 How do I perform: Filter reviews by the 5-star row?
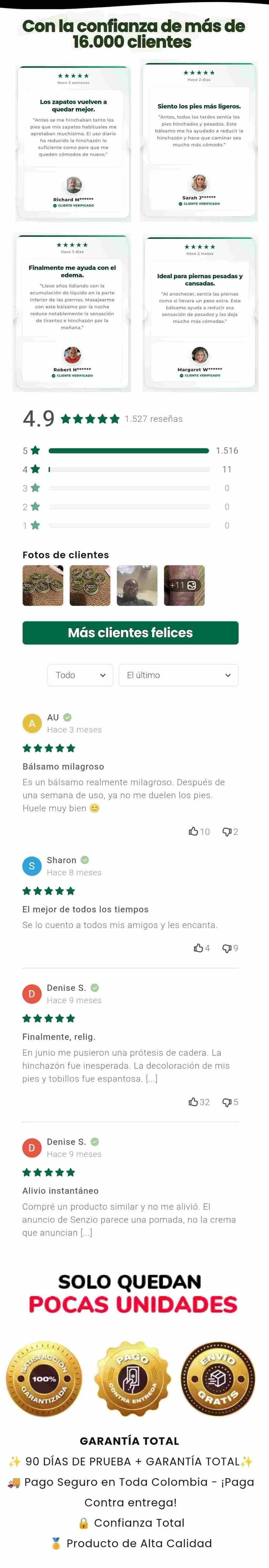click(x=130, y=450)
